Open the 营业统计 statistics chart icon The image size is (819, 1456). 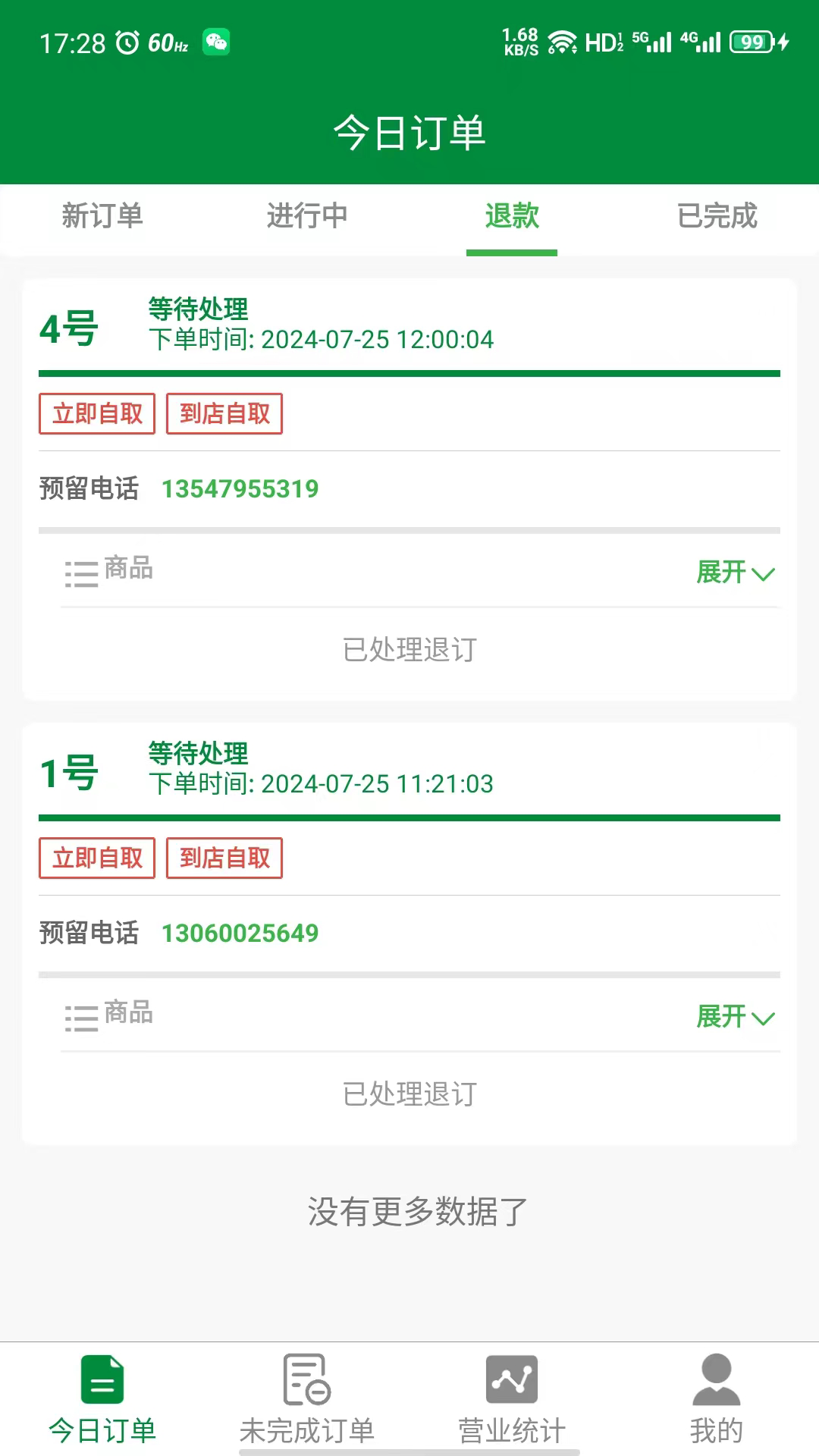(511, 1385)
